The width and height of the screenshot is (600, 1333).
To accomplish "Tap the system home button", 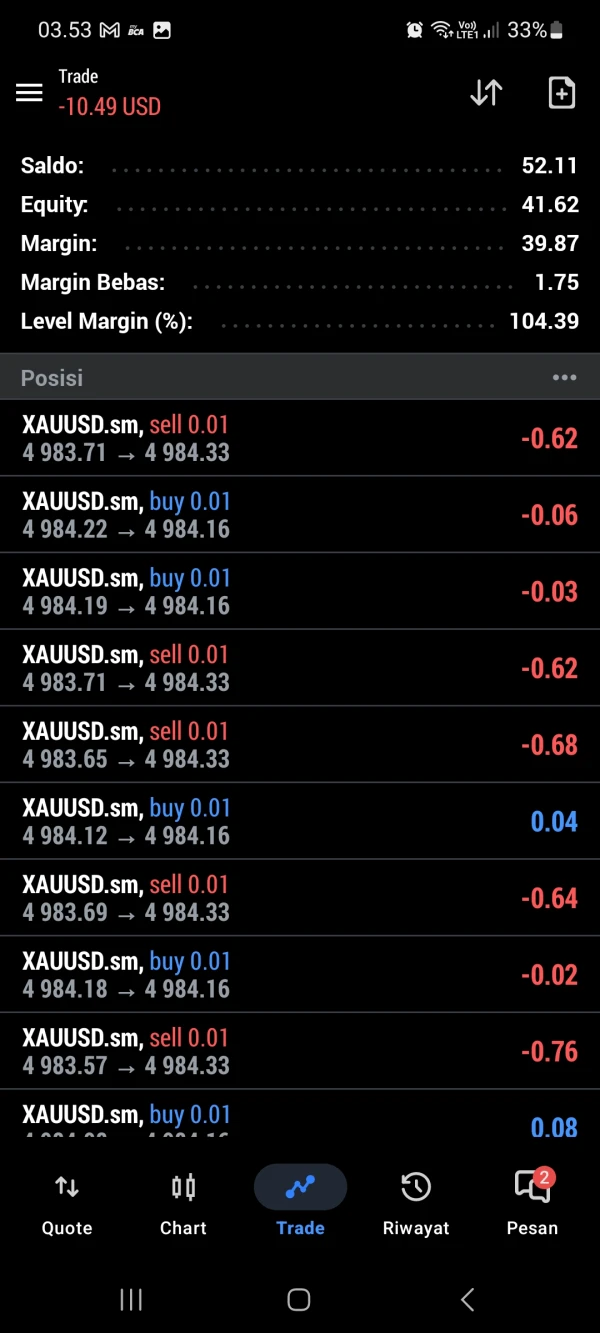I will [x=298, y=1299].
